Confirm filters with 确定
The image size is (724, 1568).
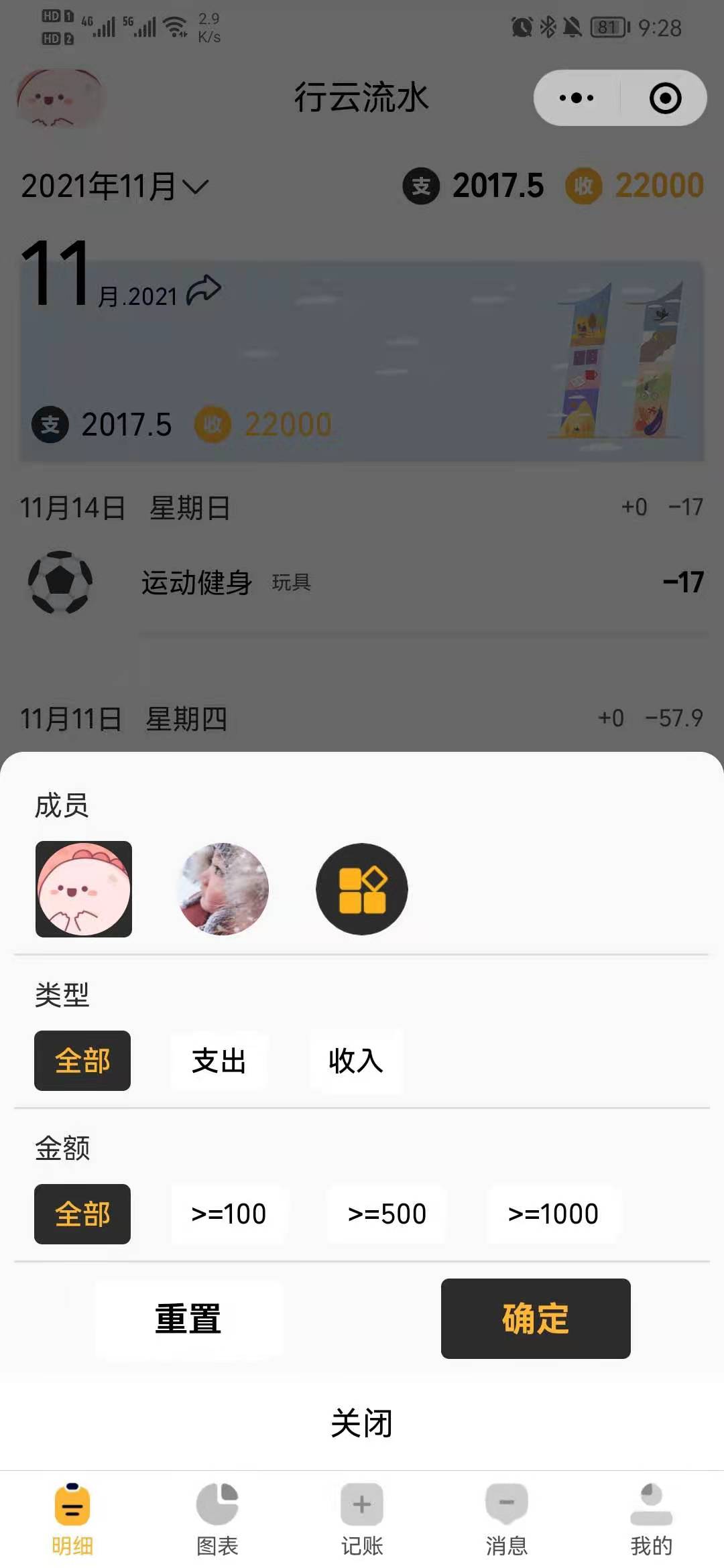pos(536,1319)
